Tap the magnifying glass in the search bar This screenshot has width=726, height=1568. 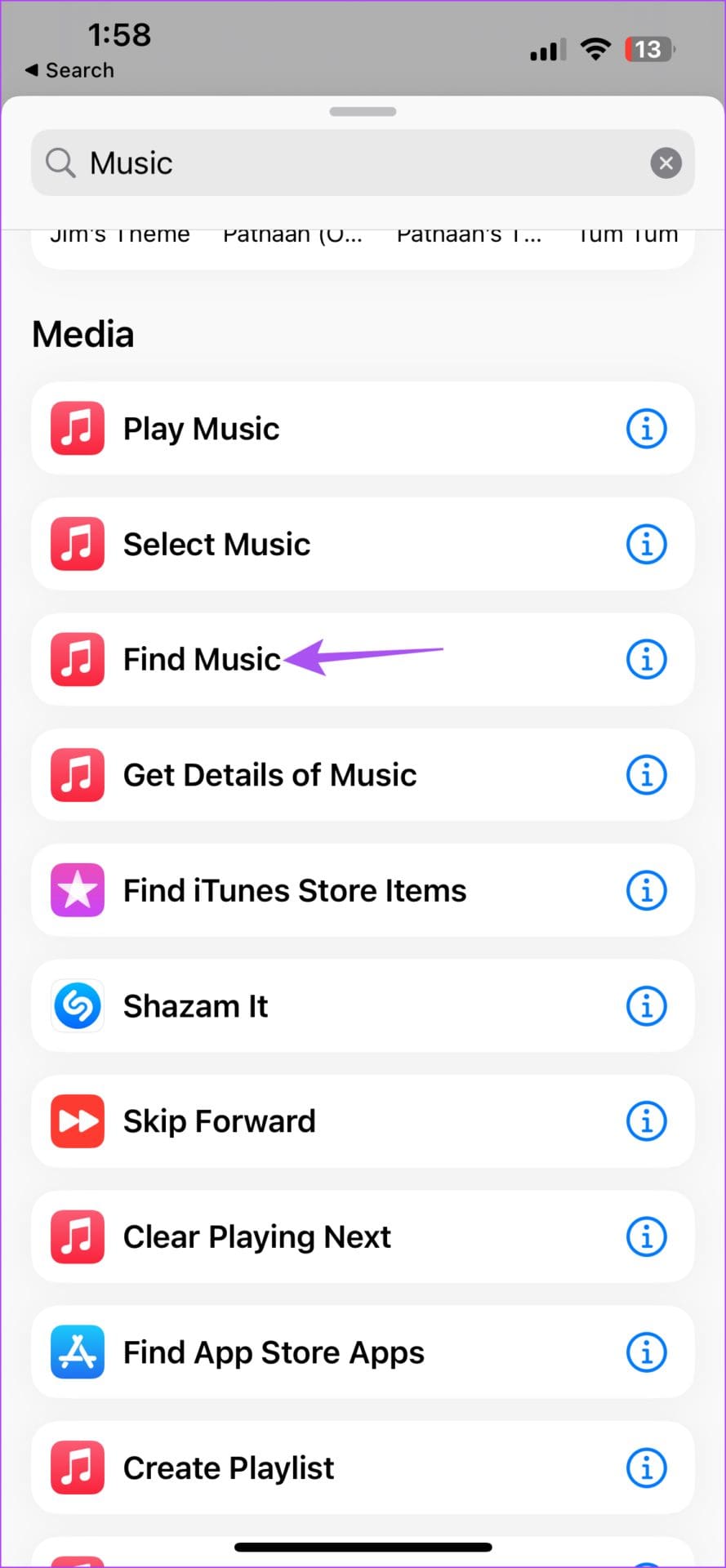[x=60, y=163]
